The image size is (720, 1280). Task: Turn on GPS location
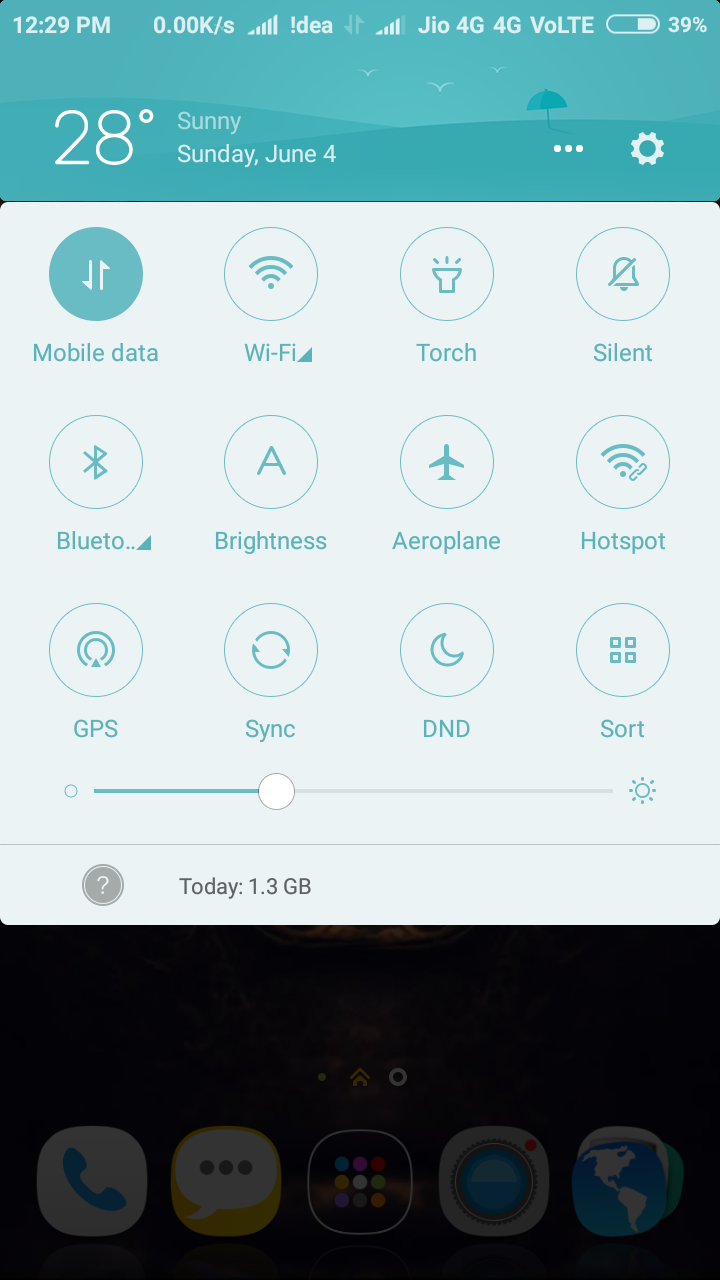(x=96, y=650)
